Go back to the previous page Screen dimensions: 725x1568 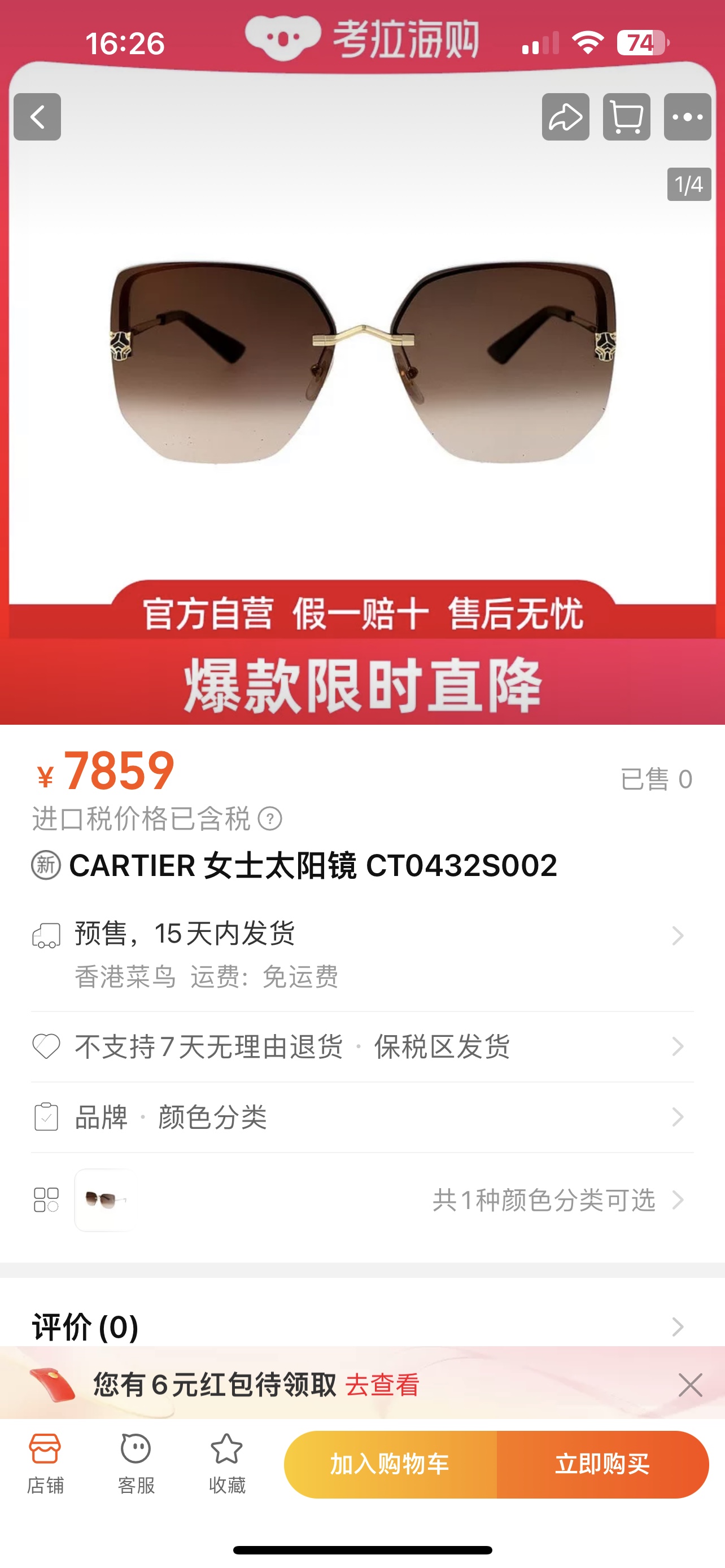(x=37, y=117)
